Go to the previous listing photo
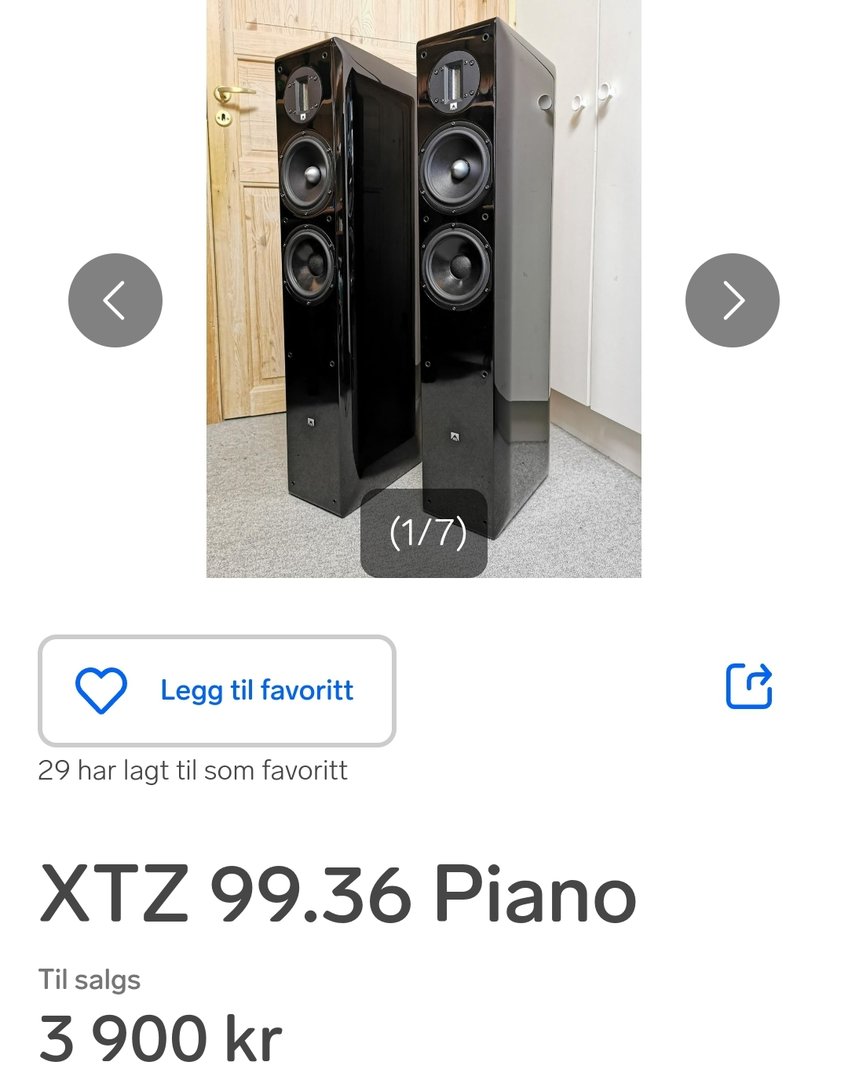The width and height of the screenshot is (848, 1080). point(115,300)
